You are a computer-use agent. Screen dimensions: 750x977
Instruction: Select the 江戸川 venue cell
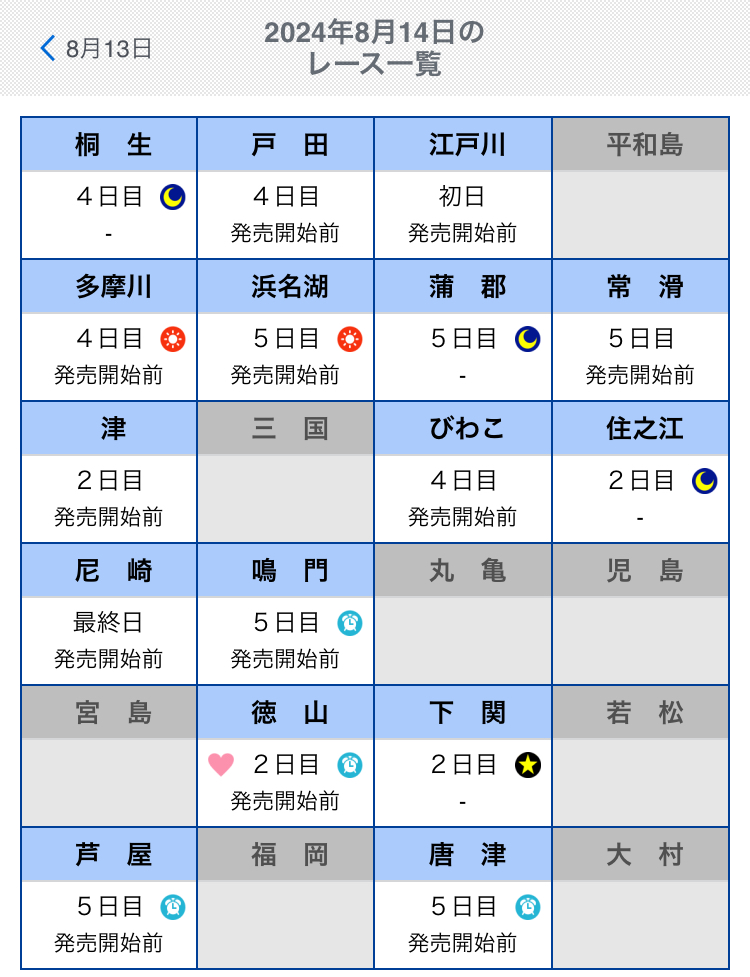click(463, 188)
